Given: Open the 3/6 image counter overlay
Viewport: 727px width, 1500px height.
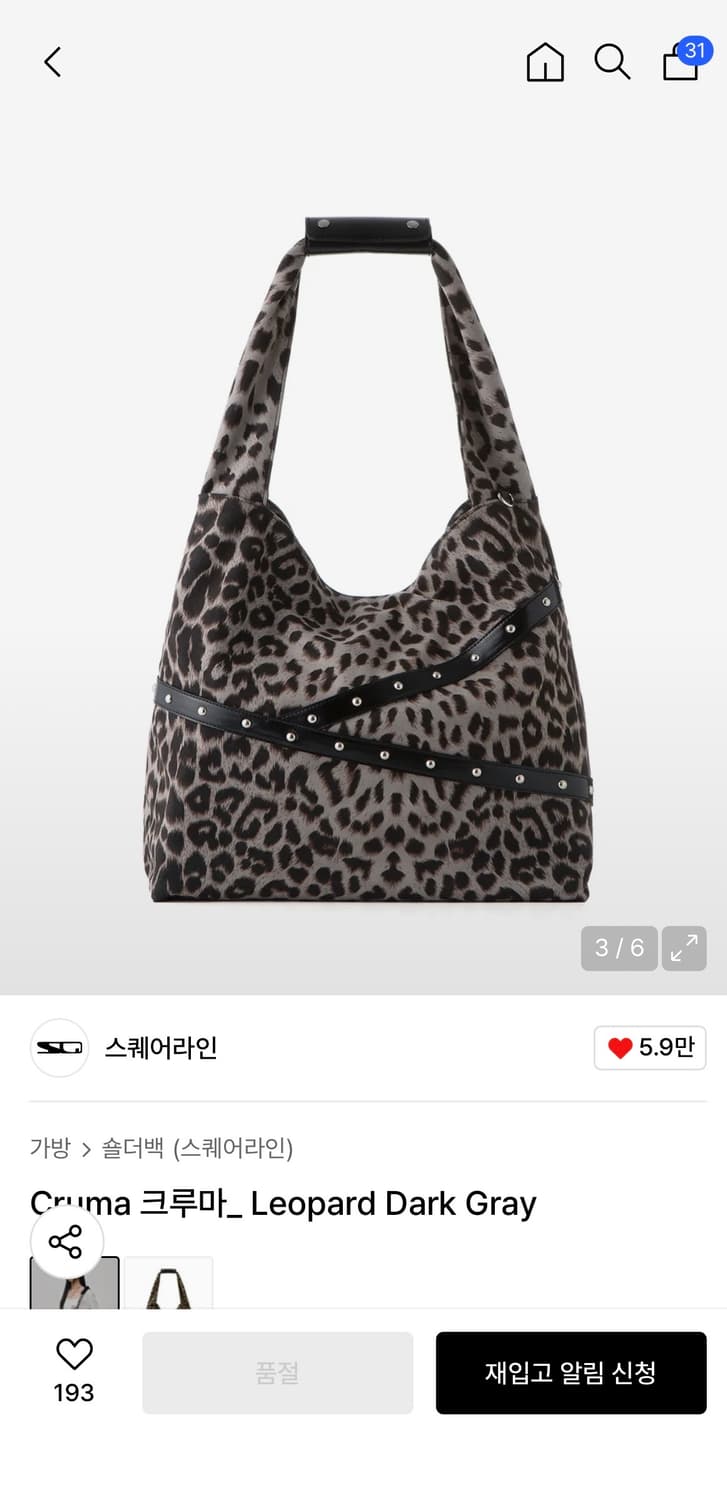Looking at the screenshot, I should 618,948.
